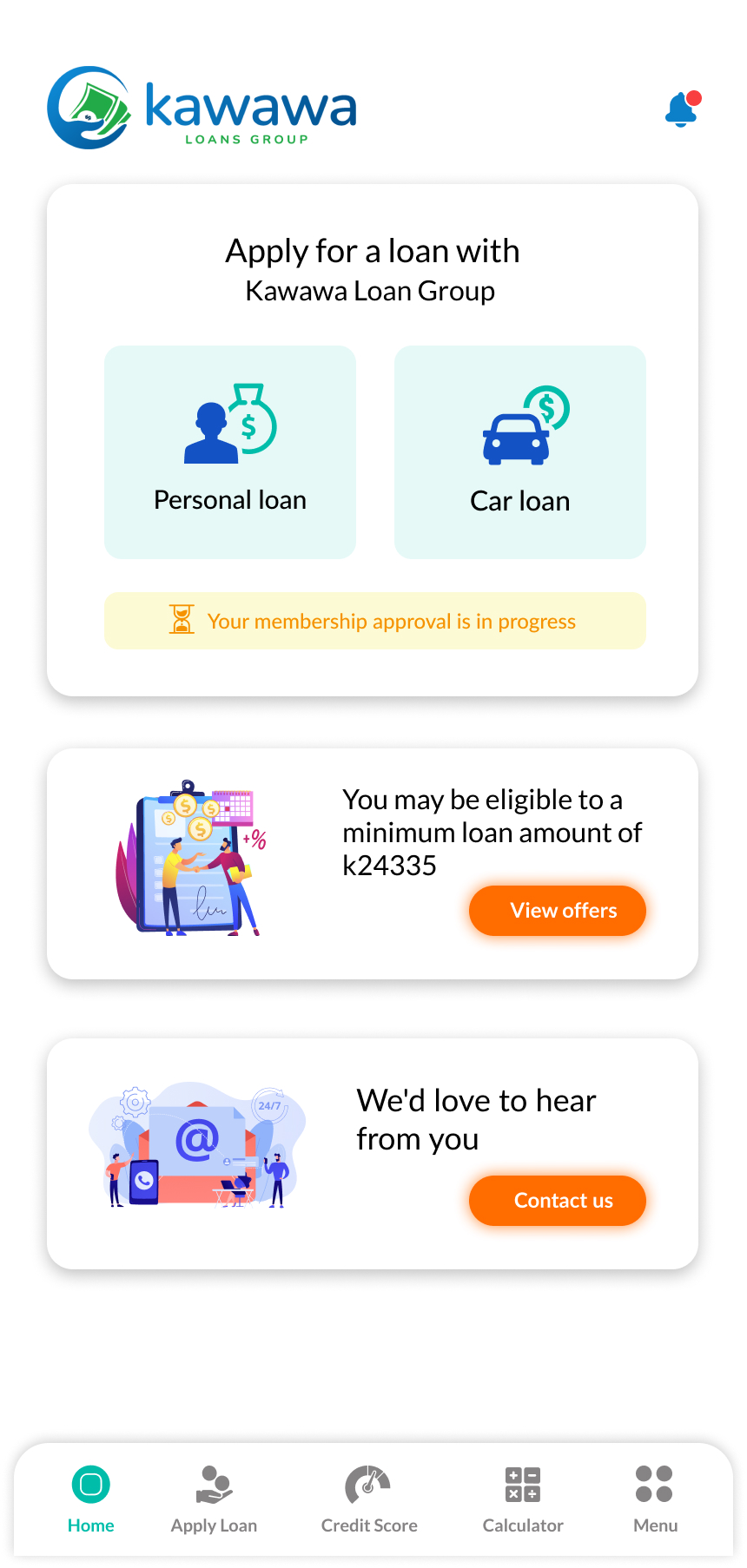Switch to the Apply Loan tab
This screenshot has width=747, height=1568.
(x=214, y=1499)
